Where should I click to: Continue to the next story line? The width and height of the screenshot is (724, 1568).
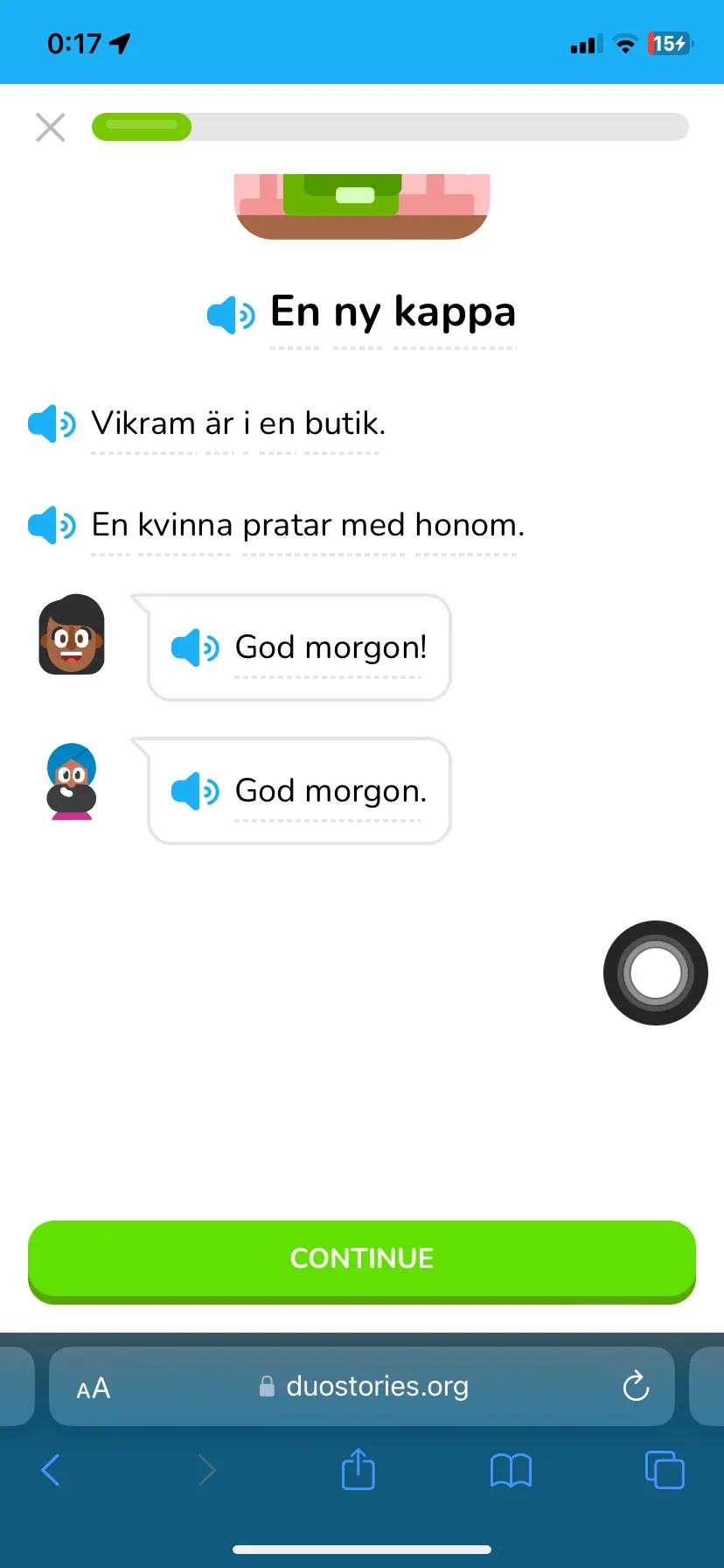tap(362, 1258)
